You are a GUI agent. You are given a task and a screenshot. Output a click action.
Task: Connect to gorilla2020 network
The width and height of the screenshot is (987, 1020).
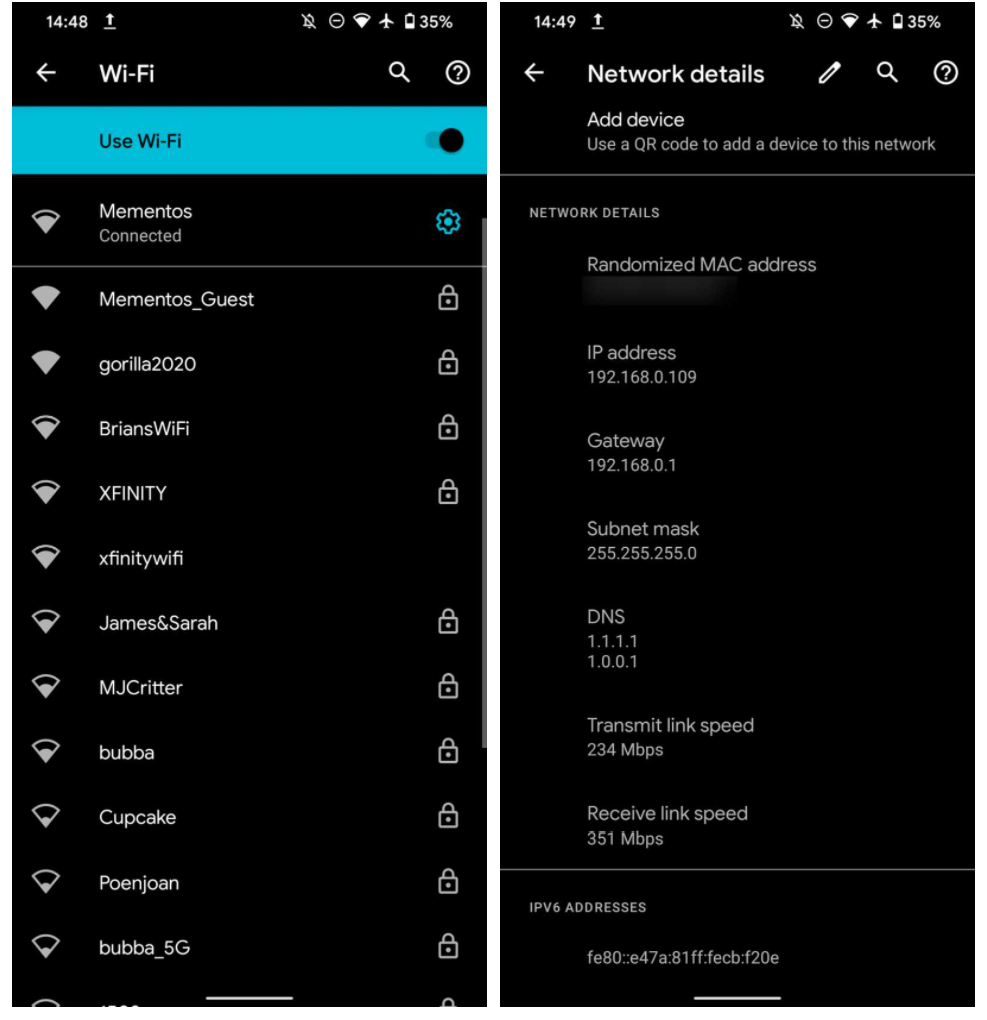pyautogui.click(x=147, y=364)
